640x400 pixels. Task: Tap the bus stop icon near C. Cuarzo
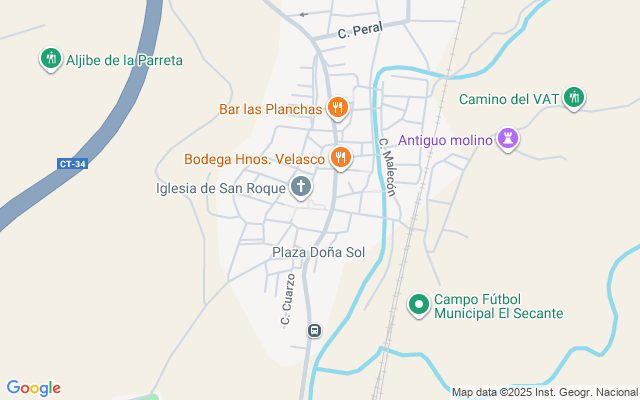[315, 331]
